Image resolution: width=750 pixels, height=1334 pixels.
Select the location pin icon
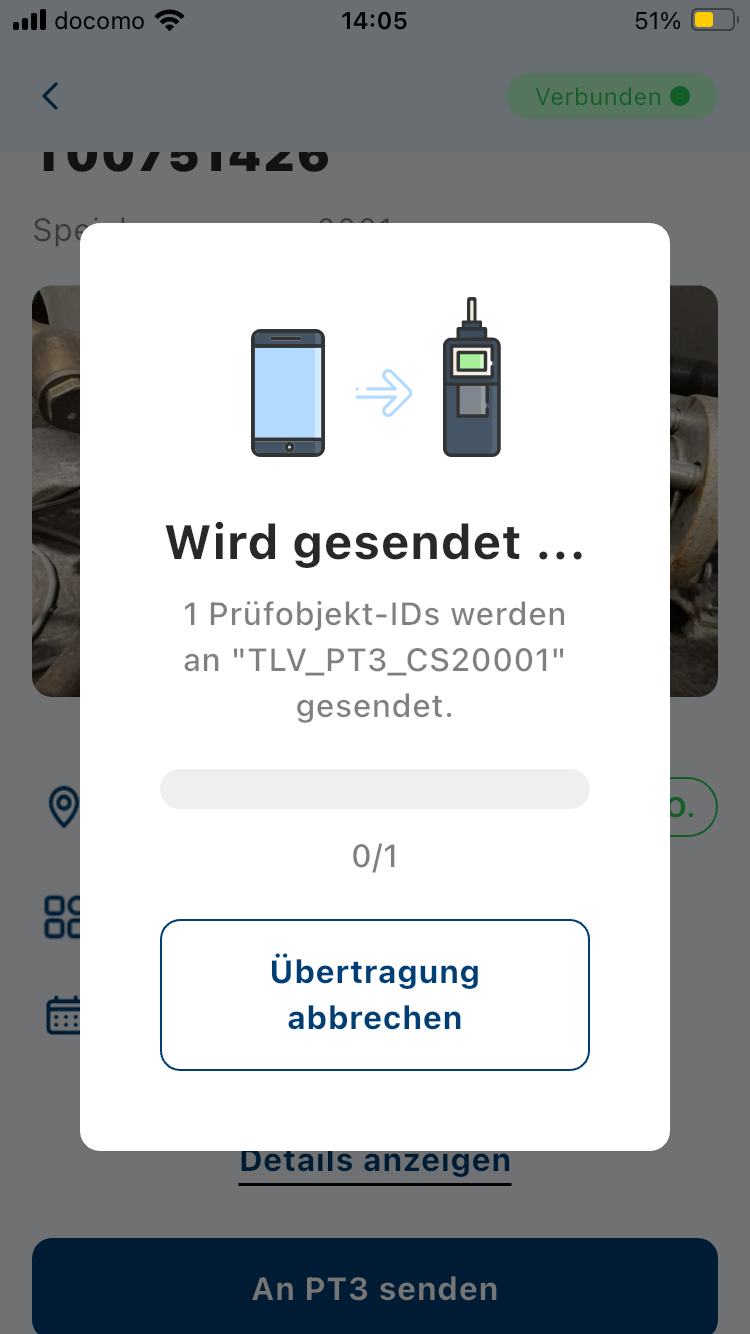pyautogui.click(x=63, y=807)
